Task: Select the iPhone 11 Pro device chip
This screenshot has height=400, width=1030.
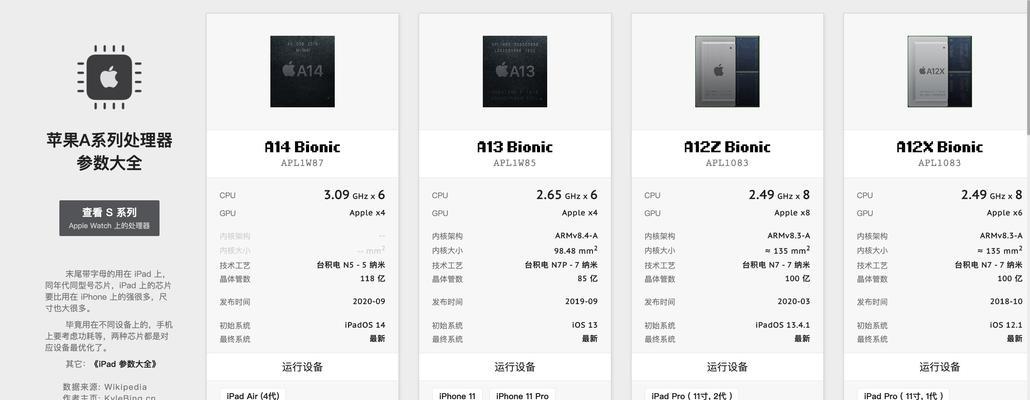Action: (522, 395)
